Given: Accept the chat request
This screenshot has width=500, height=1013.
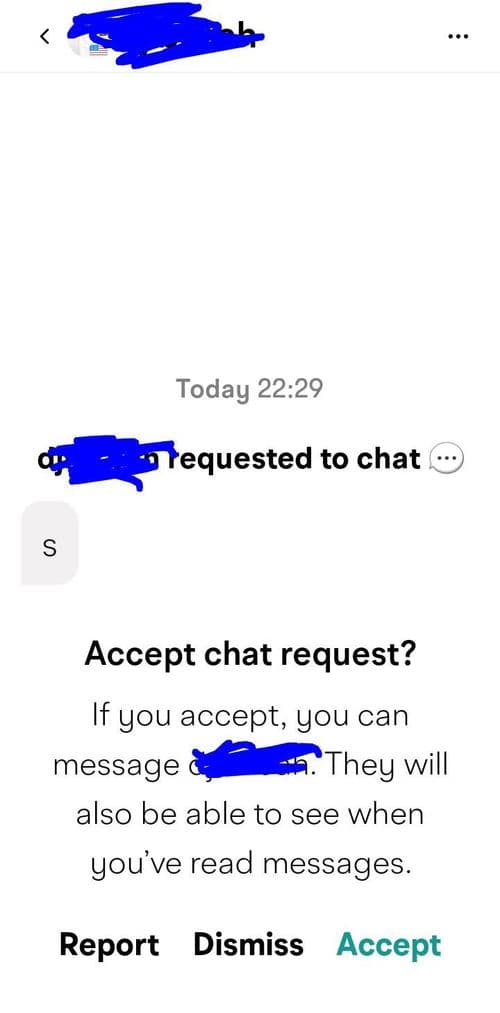Looking at the screenshot, I should pyautogui.click(x=389, y=946).
